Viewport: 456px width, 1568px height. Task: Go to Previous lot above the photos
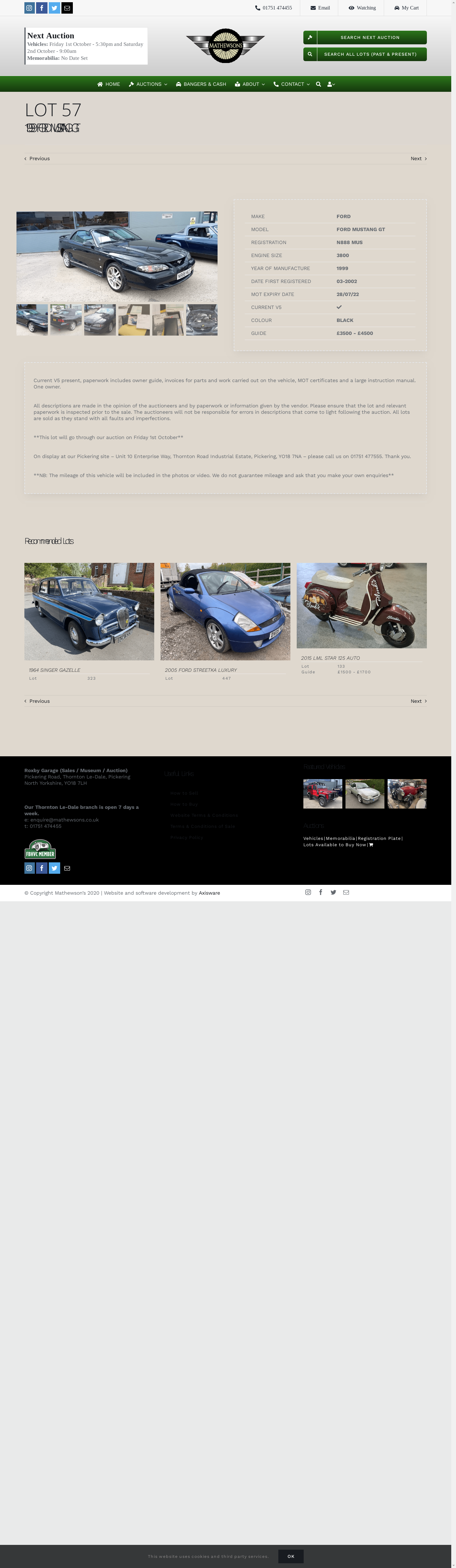coord(37,158)
